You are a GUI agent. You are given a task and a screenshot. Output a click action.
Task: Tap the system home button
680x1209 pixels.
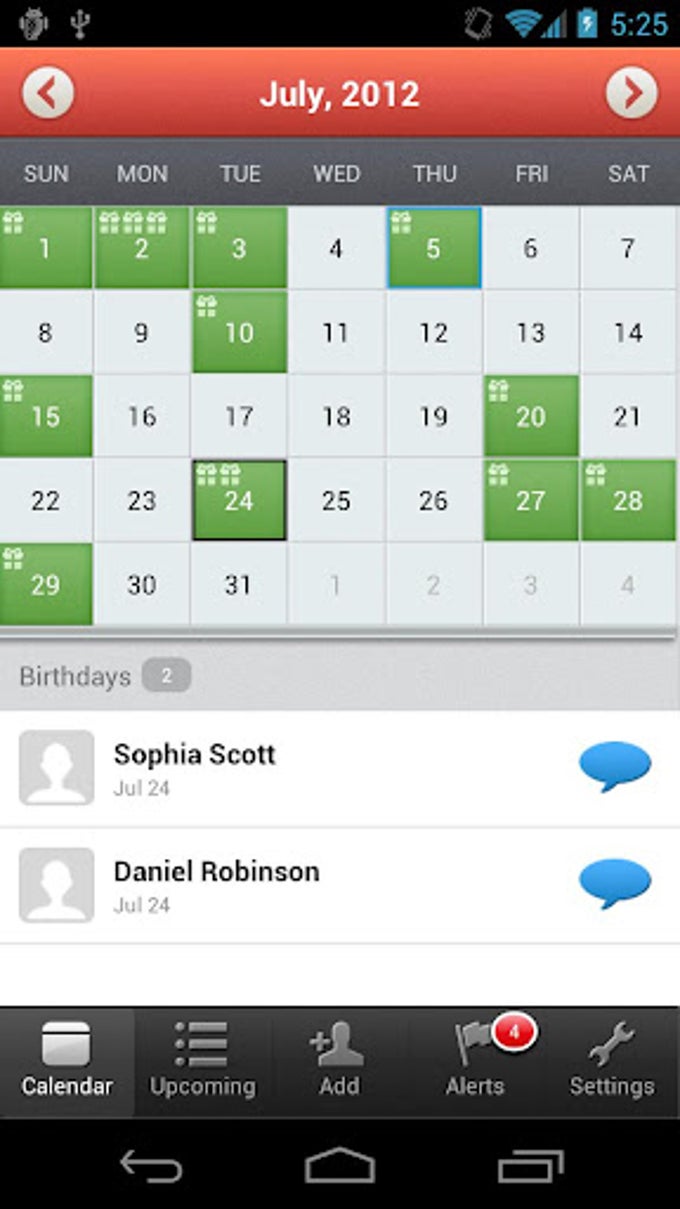[x=340, y=1166]
